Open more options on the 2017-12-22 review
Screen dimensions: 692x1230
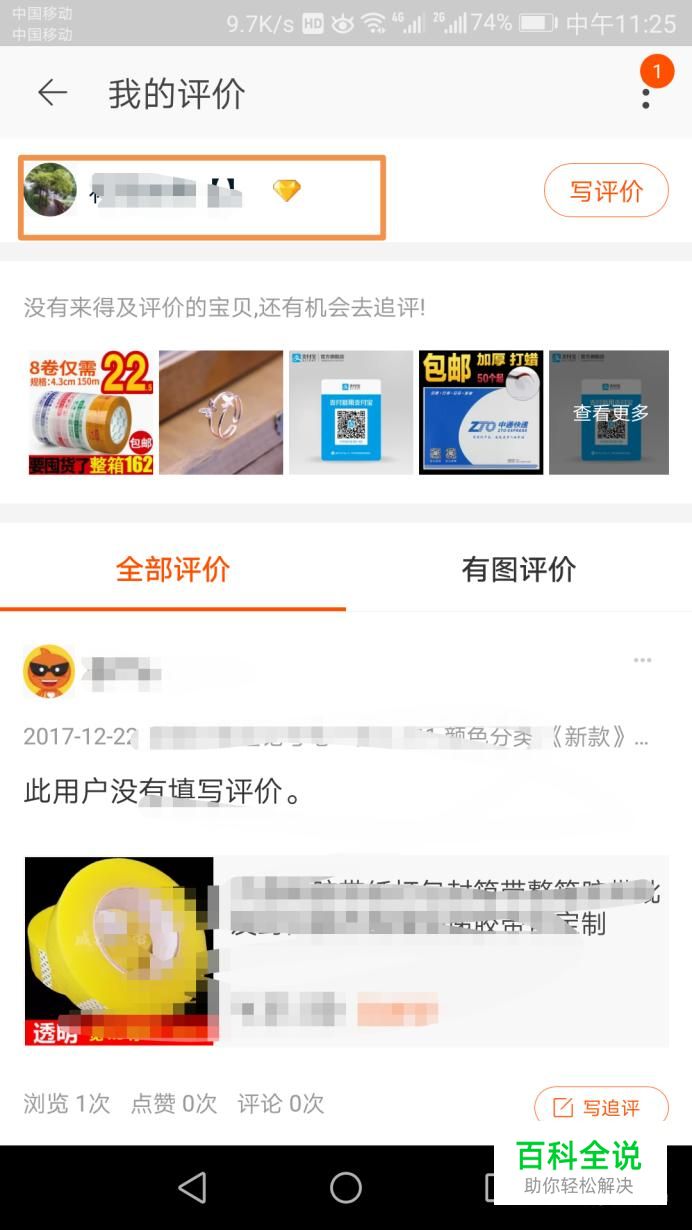(643, 660)
